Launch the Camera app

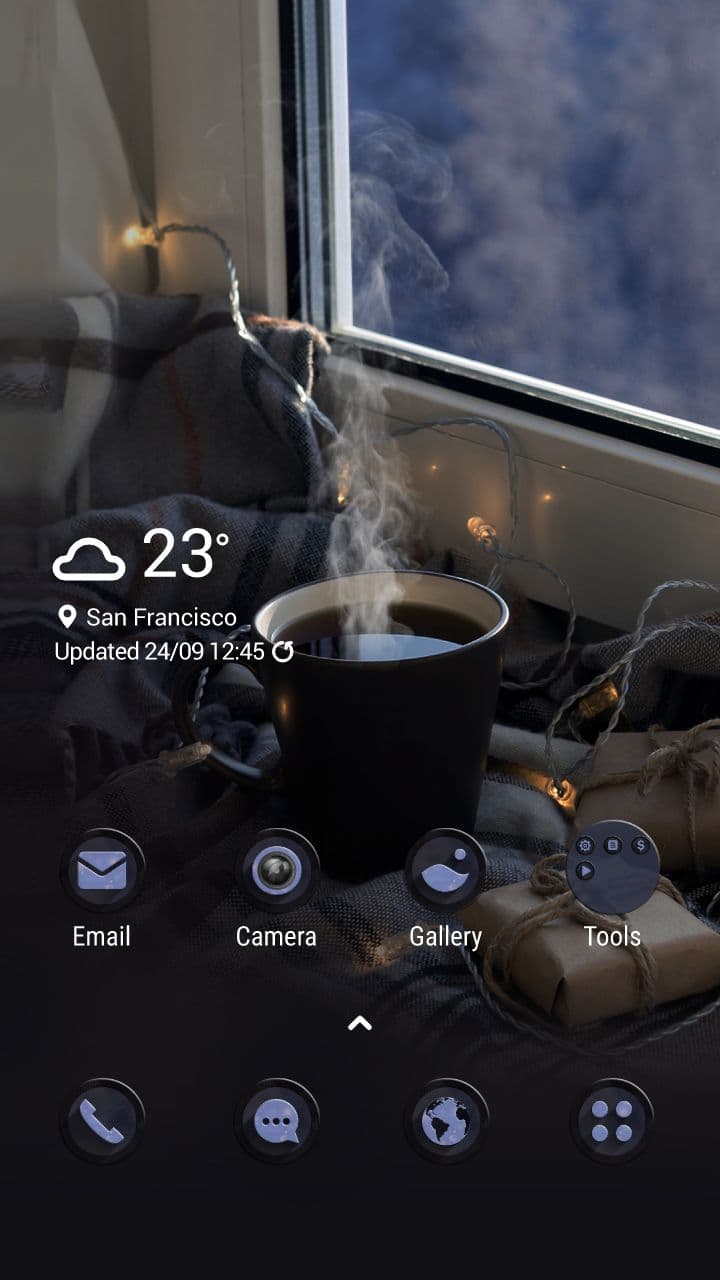point(277,871)
